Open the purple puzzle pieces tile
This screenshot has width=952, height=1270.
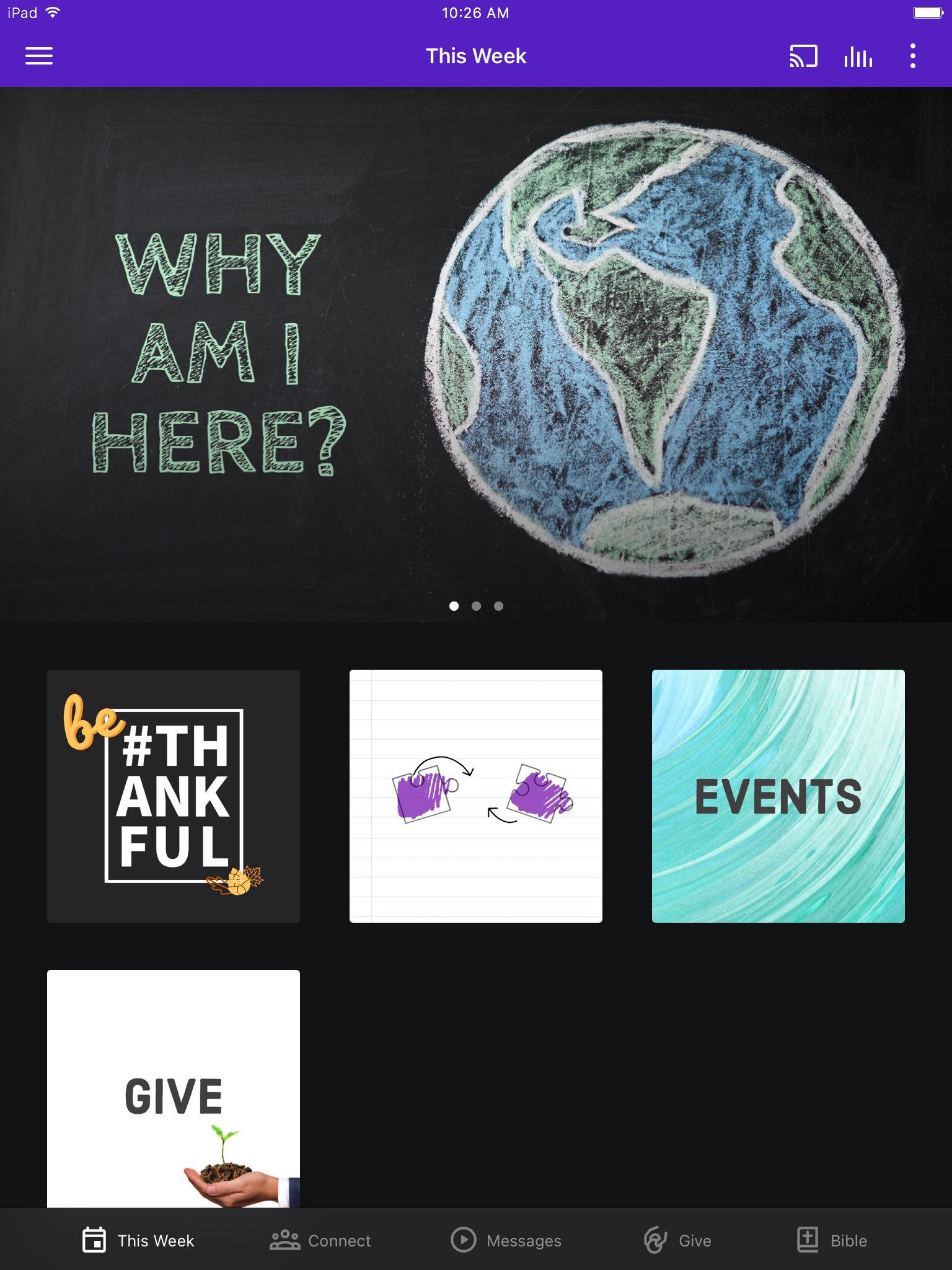tap(476, 796)
